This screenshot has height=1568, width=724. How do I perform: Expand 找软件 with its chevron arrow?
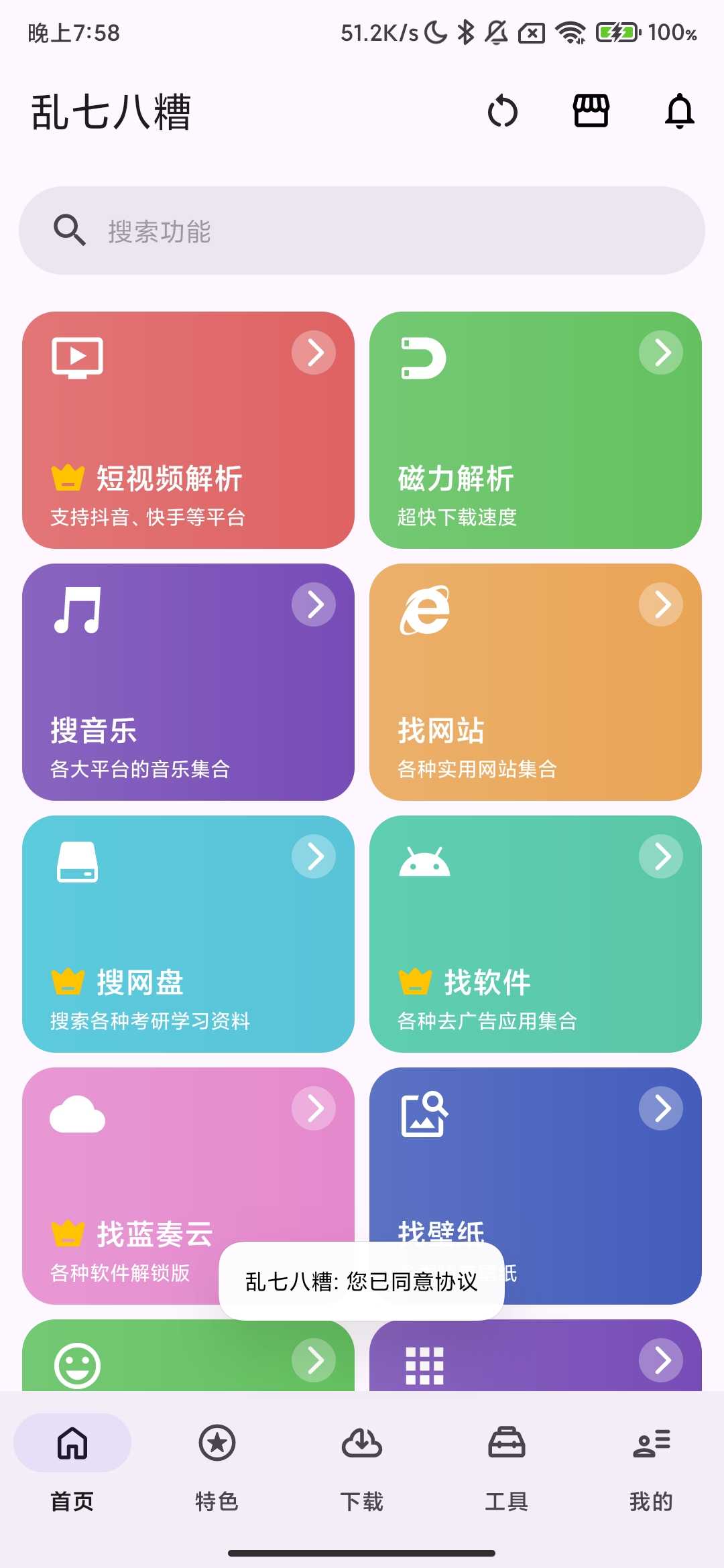[x=660, y=856]
